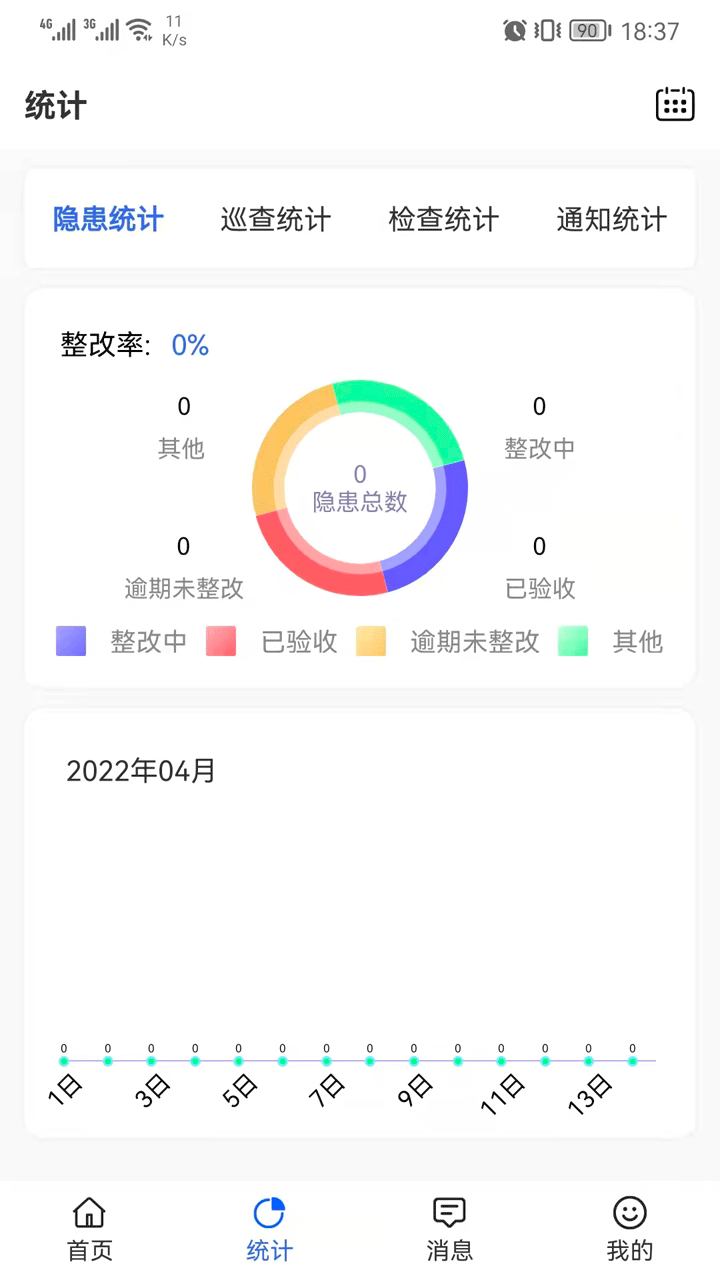Click the 统计 pie chart icon in bottom bar
Image resolution: width=720 pixels, height=1280 pixels.
[269, 1212]
